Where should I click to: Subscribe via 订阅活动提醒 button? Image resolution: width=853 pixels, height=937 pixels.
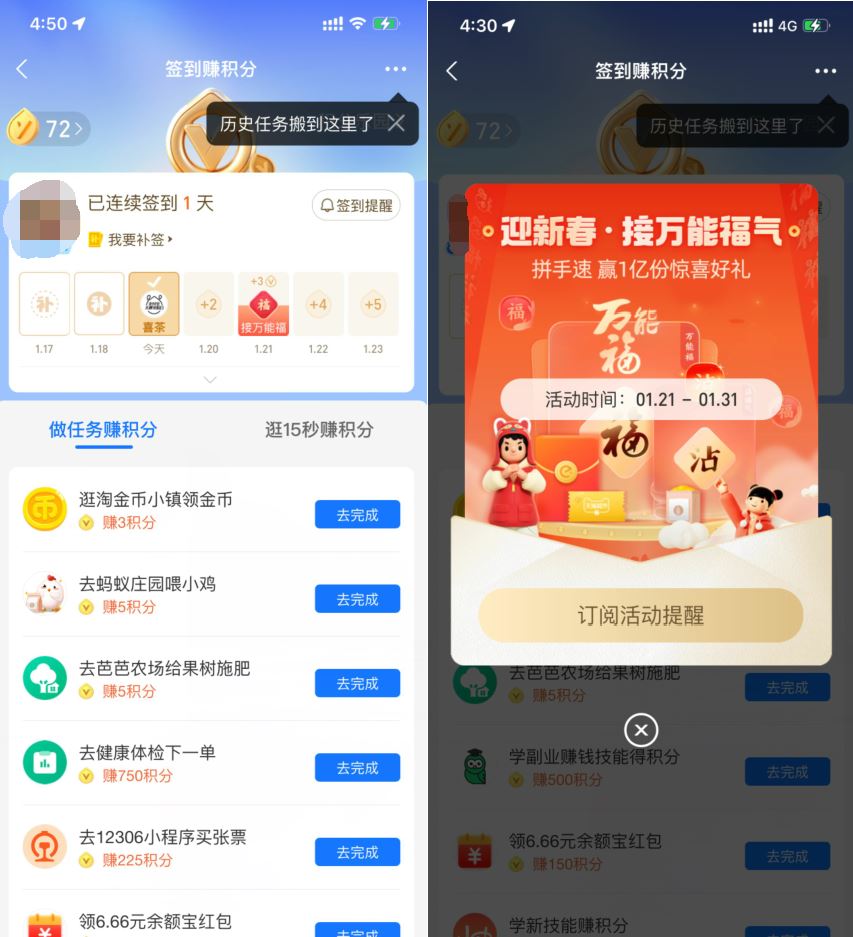640,615
